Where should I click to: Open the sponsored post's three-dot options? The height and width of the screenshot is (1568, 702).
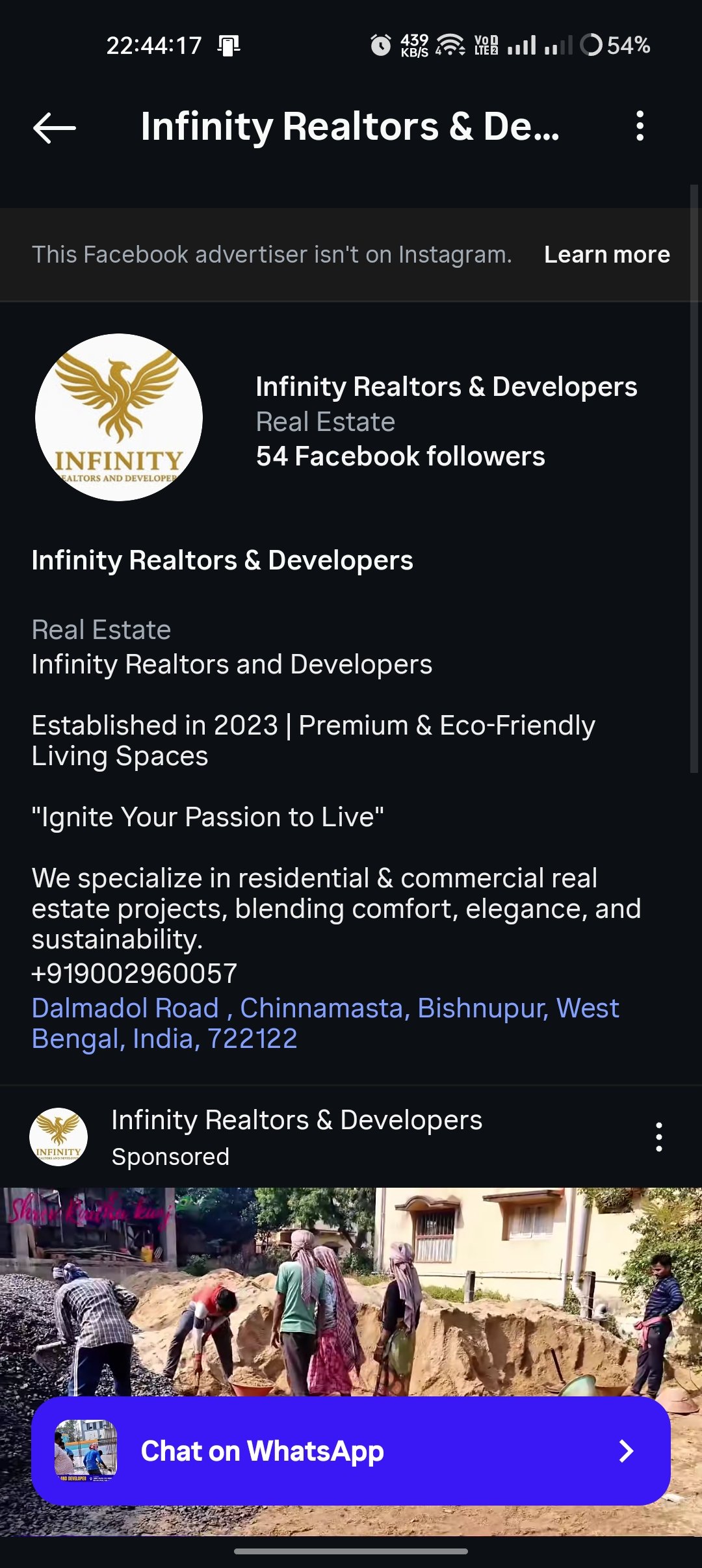(x=658, y=1137)
